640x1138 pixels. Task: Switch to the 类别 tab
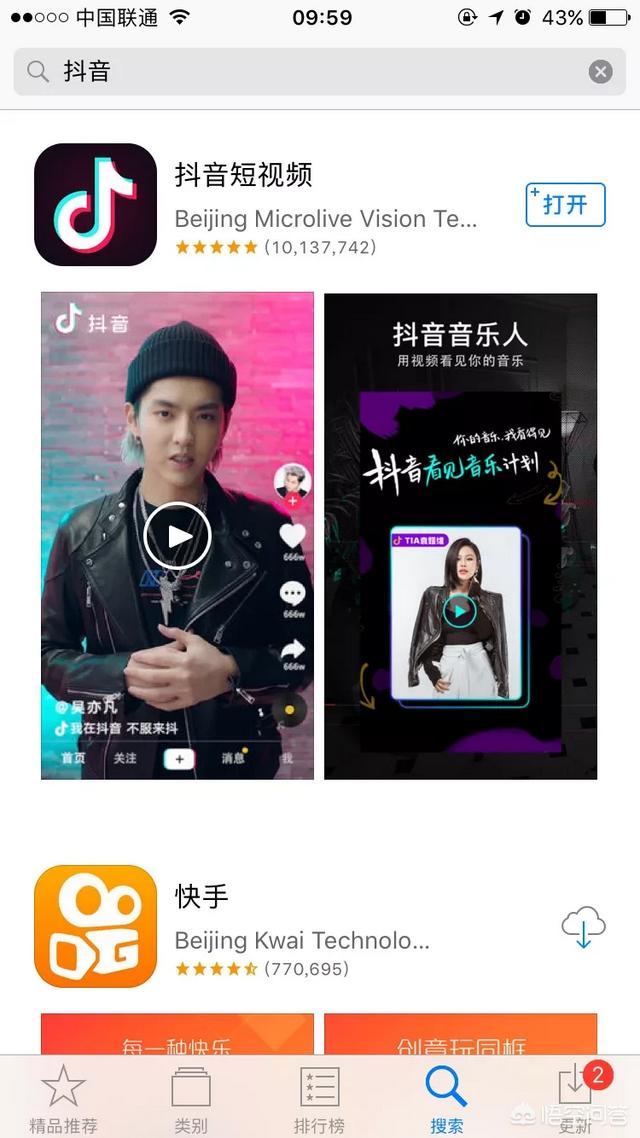pyautogui.click(x=191, y=1097)
